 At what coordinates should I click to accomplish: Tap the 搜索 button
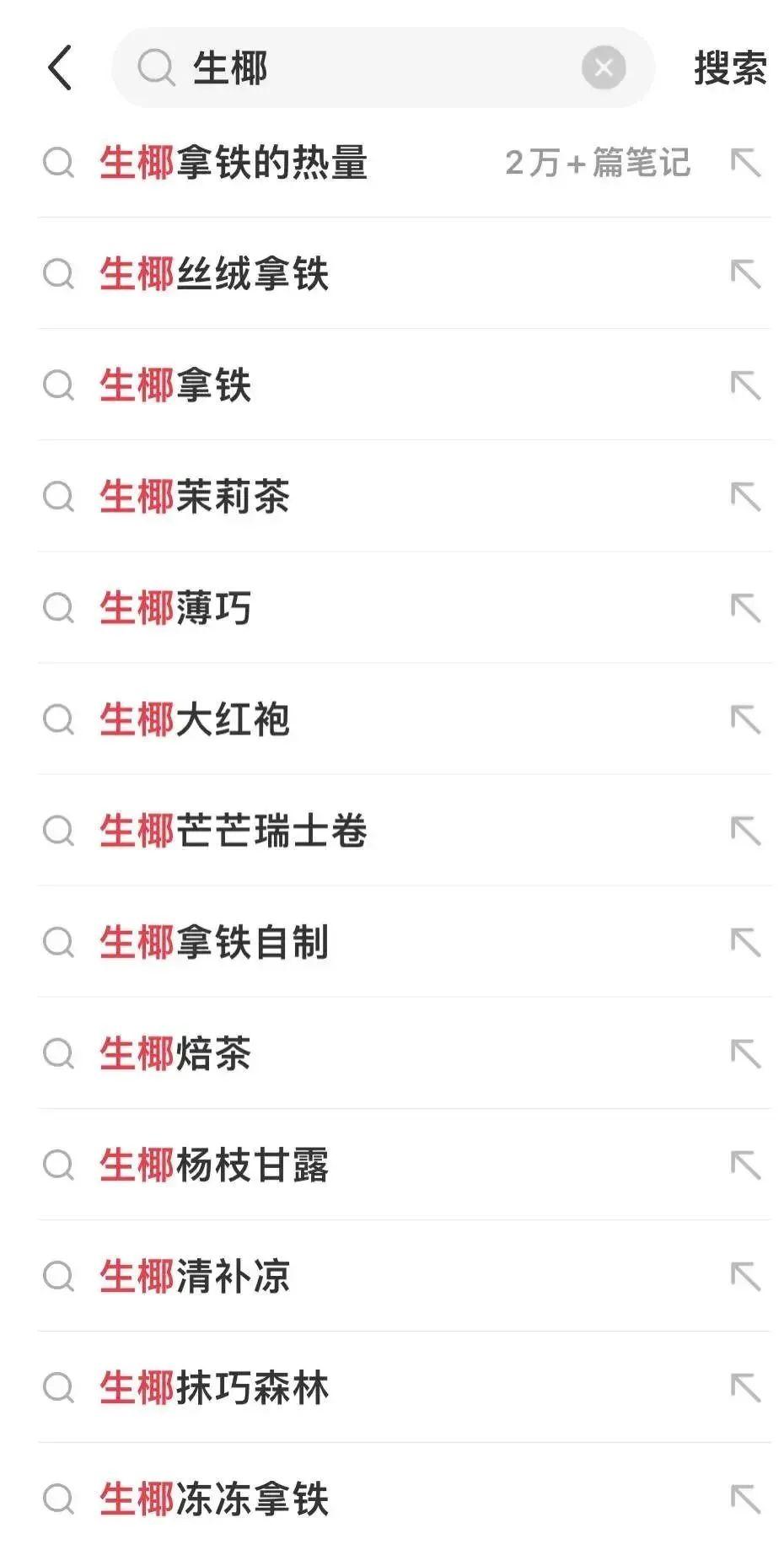click(730, 68)
